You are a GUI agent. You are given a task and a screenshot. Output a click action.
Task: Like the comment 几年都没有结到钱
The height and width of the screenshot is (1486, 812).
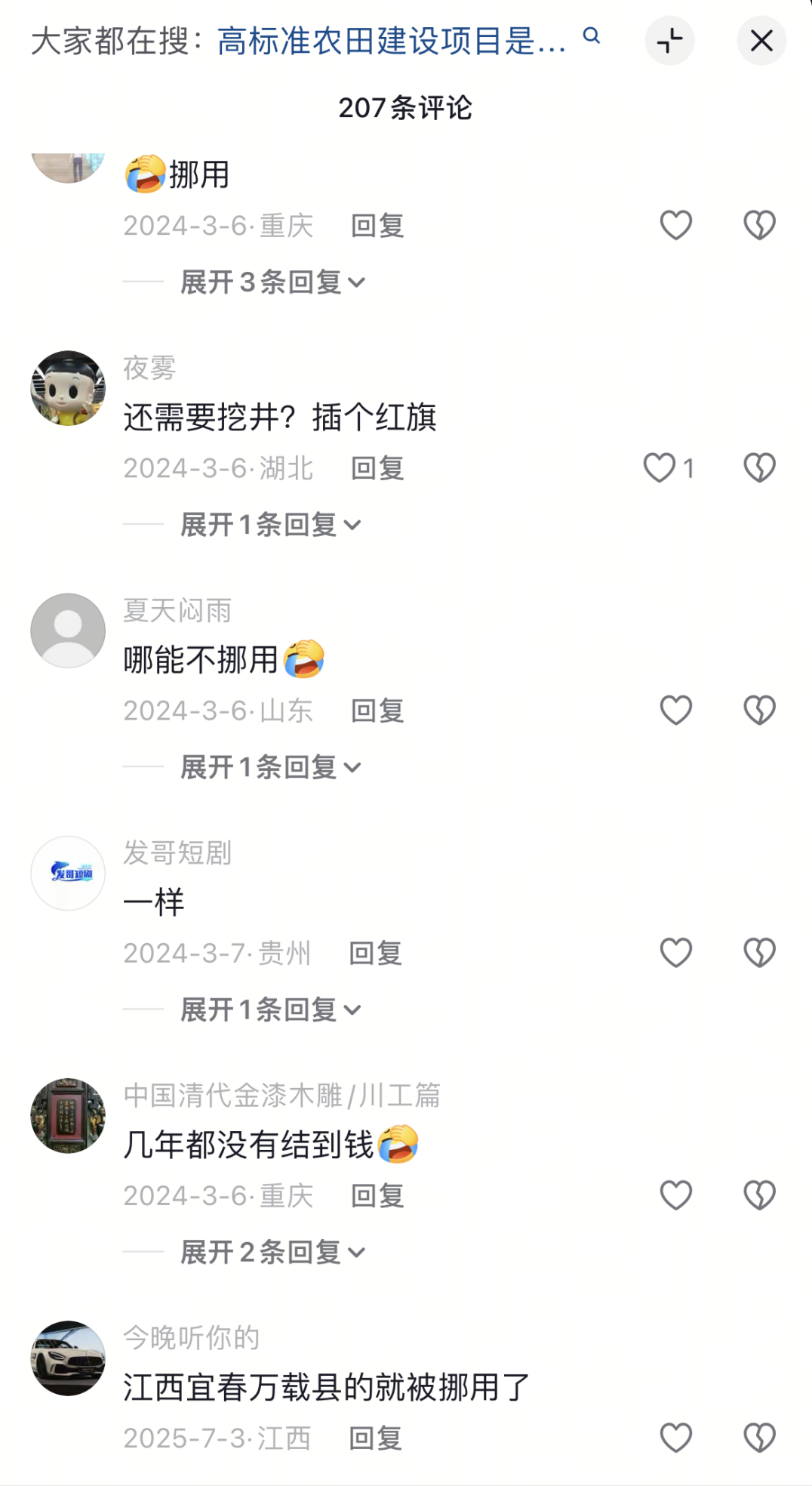(675, 1195)
